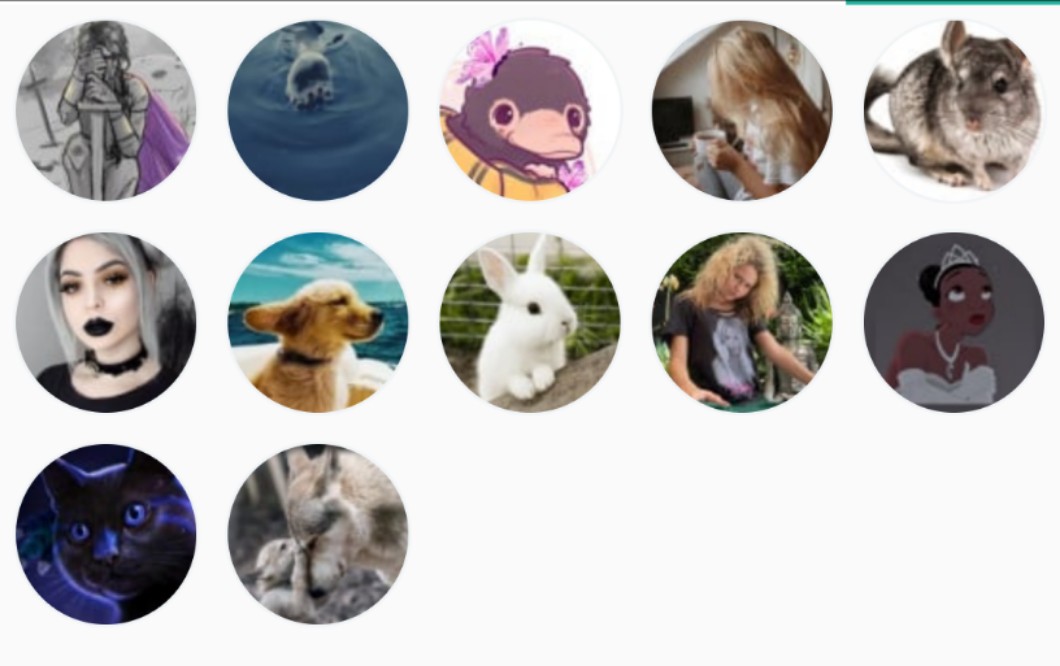Select the puppy by the sea avatar
The height and width of the screenshot is (666, 1060).
coord(318,323)
